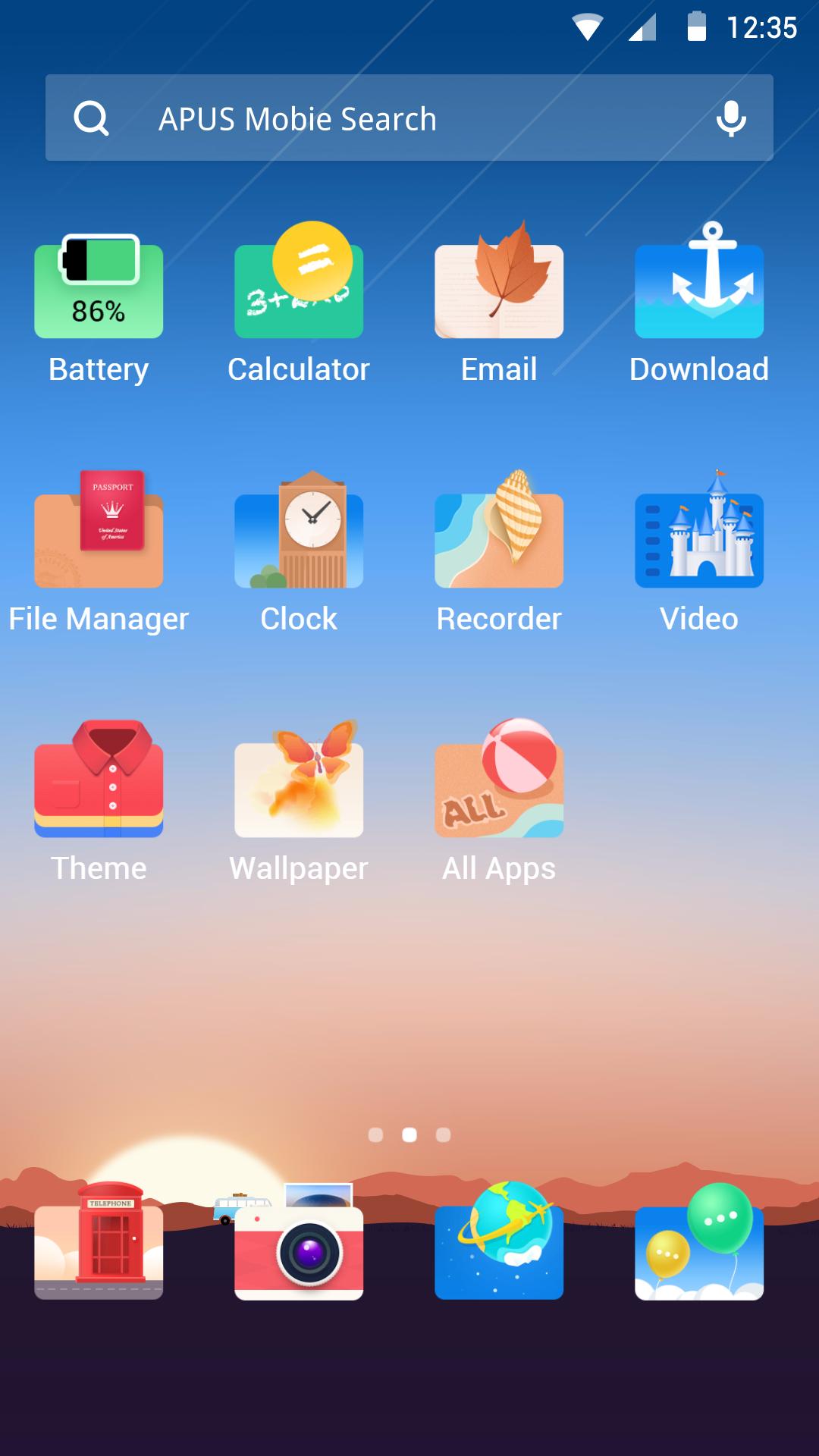Image resolution: width=819 pixels, height=1456 pixels.
Task: Open the Download app with anchor icon
Action: pos(698,290)
